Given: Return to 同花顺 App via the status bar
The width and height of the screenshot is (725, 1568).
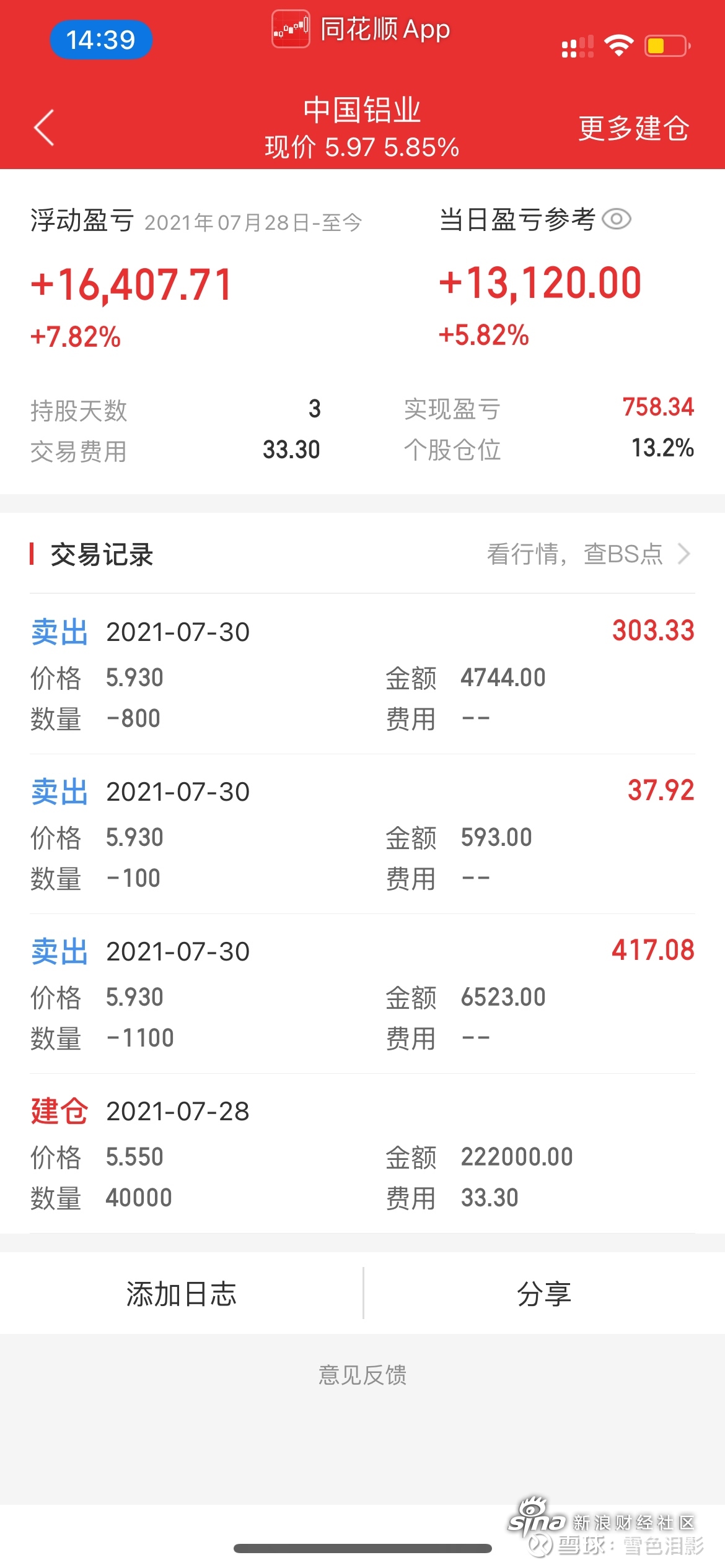Looking at the screenshot, I should point(361,29).
